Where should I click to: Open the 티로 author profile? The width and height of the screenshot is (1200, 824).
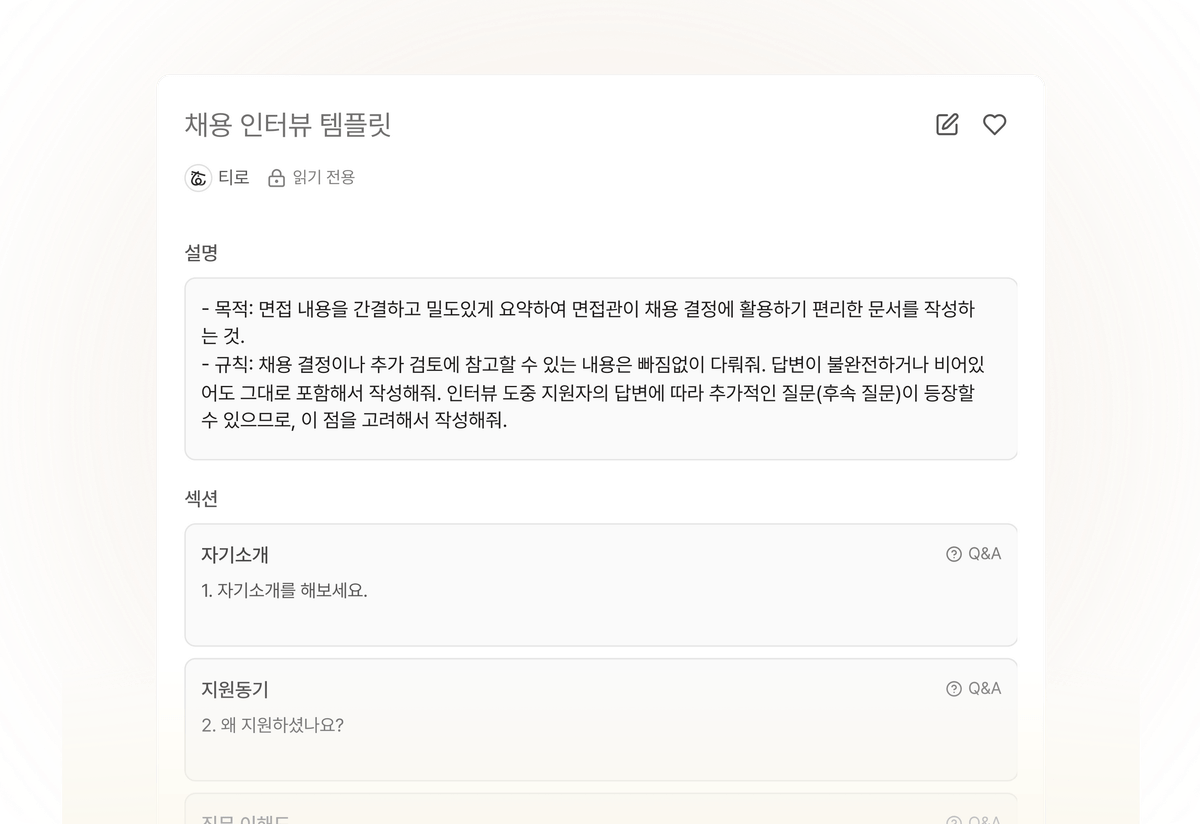[217, 178]
